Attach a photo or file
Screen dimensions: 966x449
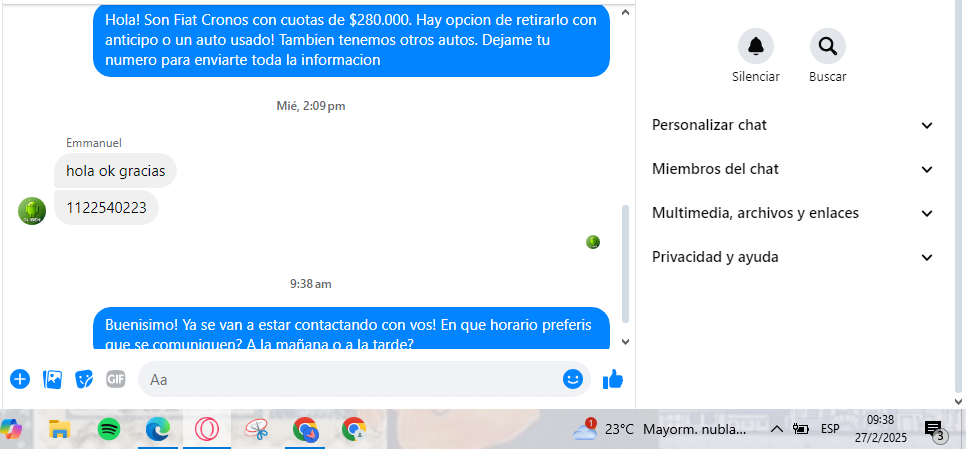pos(52,379)
